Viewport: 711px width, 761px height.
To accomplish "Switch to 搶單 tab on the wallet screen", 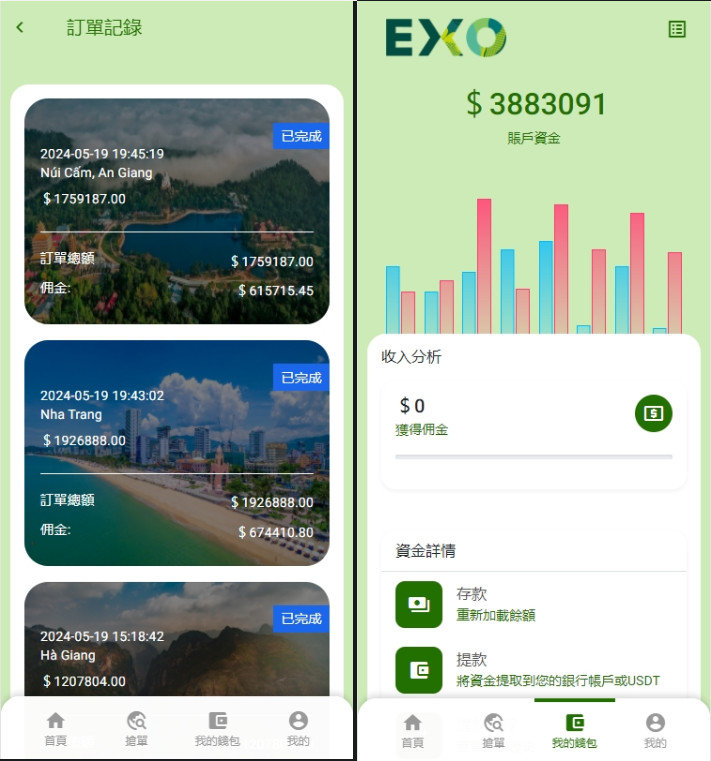I will click(x=493, y=730).
